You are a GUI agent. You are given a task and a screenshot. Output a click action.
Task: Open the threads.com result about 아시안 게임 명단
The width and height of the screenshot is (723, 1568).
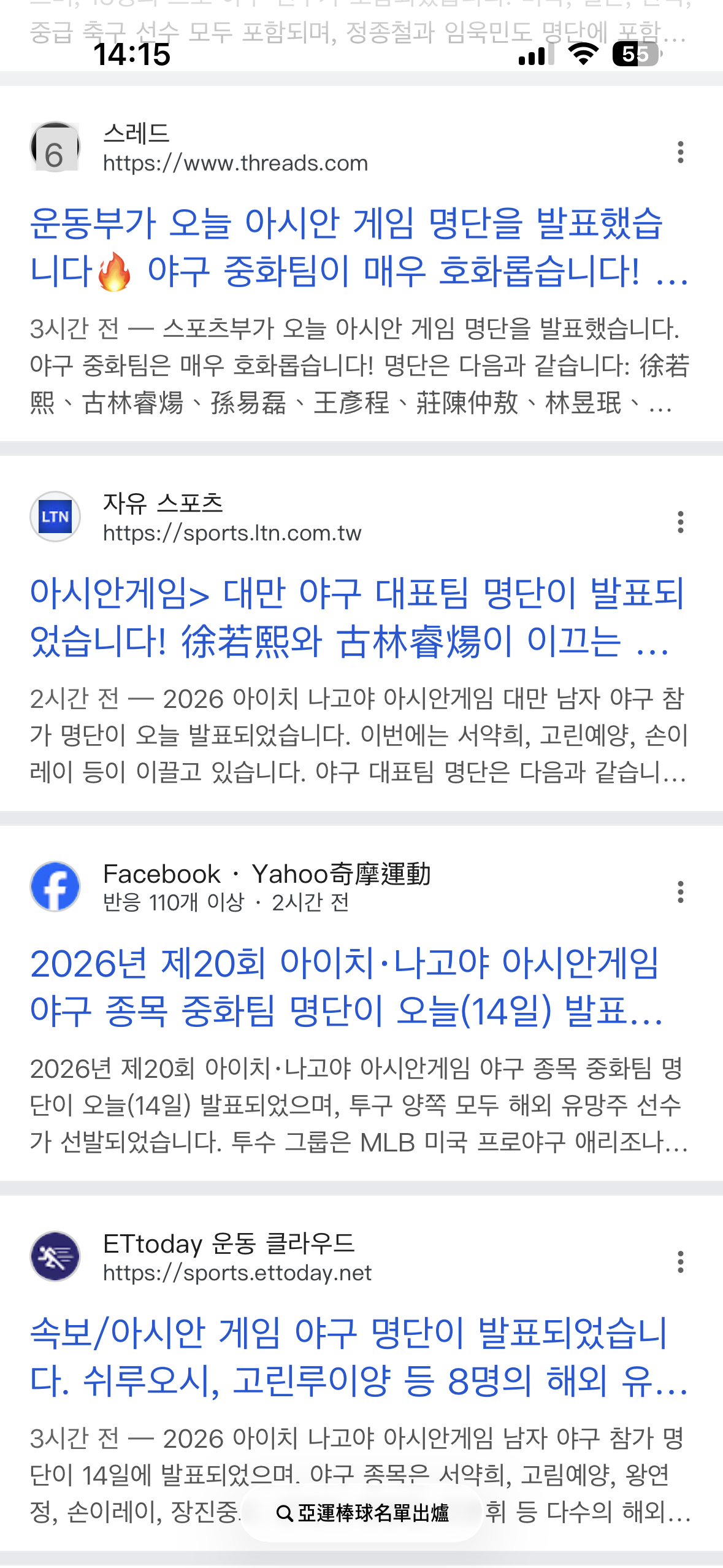point(359,247)
